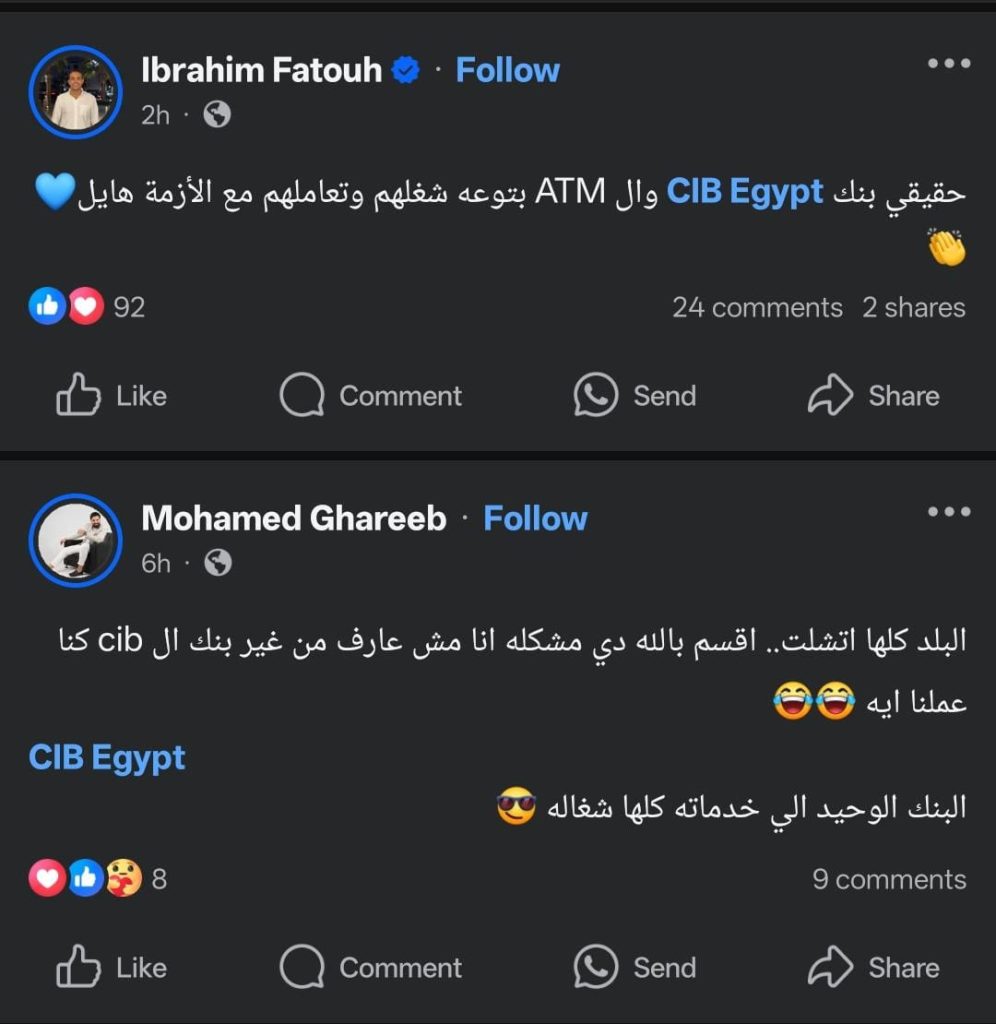
Task: Open Ibrahim Fatouh's profile picture
Action: point(75,91)
